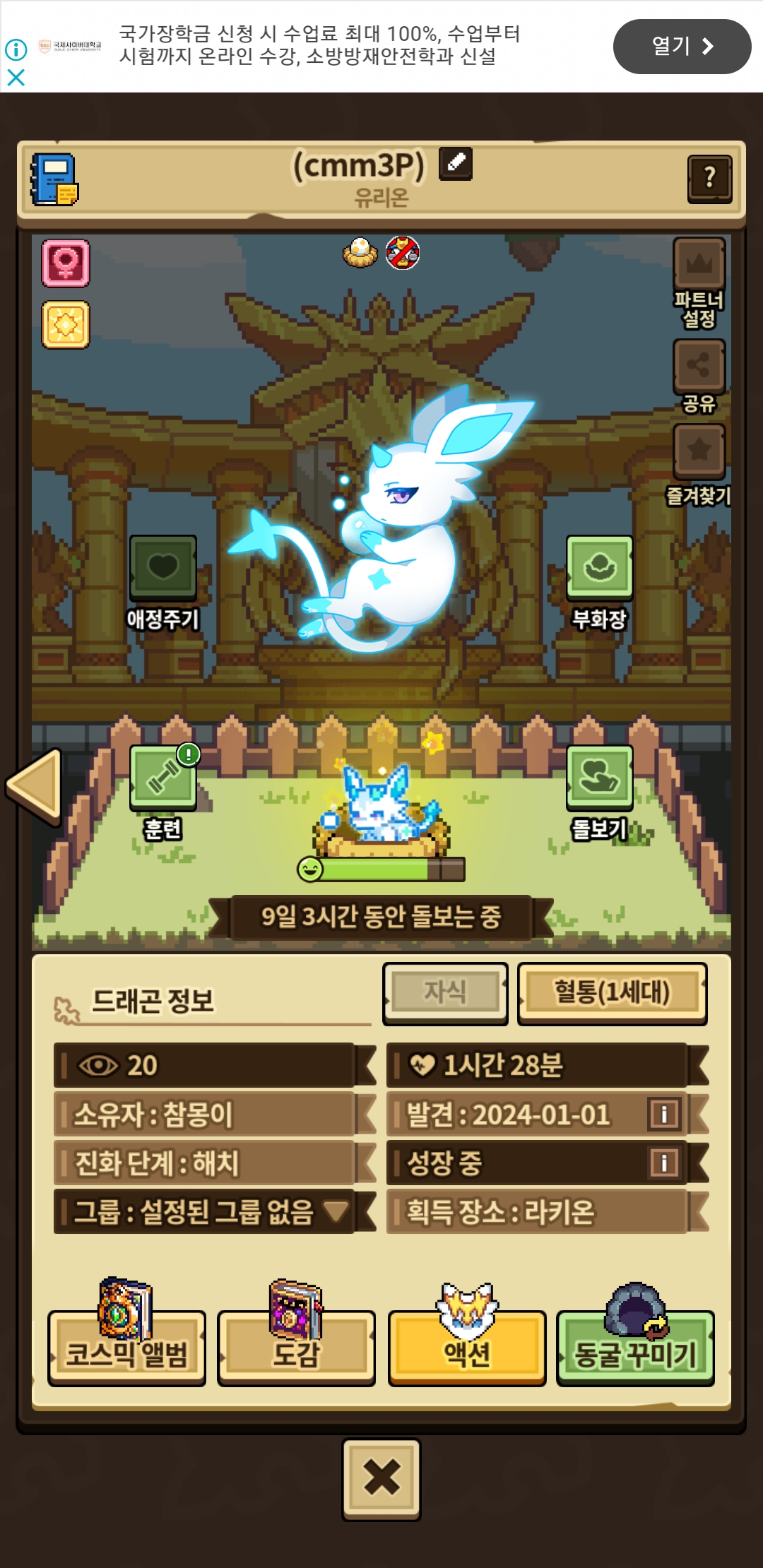Open the help question mark
Viewport: 763px width, 1568px height.
(709, 178)
